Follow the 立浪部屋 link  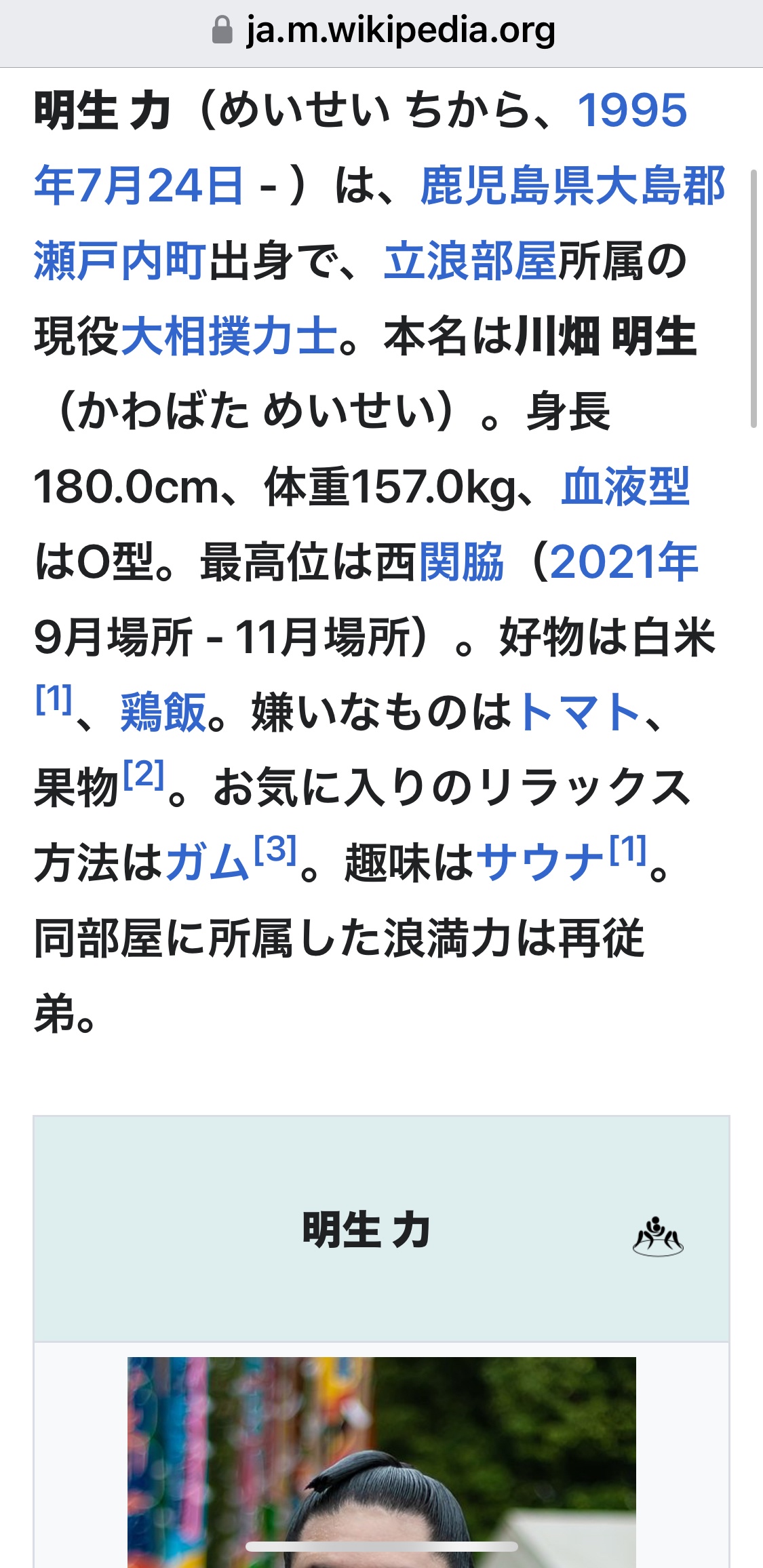pyautogui.click(x=470, y=261)
